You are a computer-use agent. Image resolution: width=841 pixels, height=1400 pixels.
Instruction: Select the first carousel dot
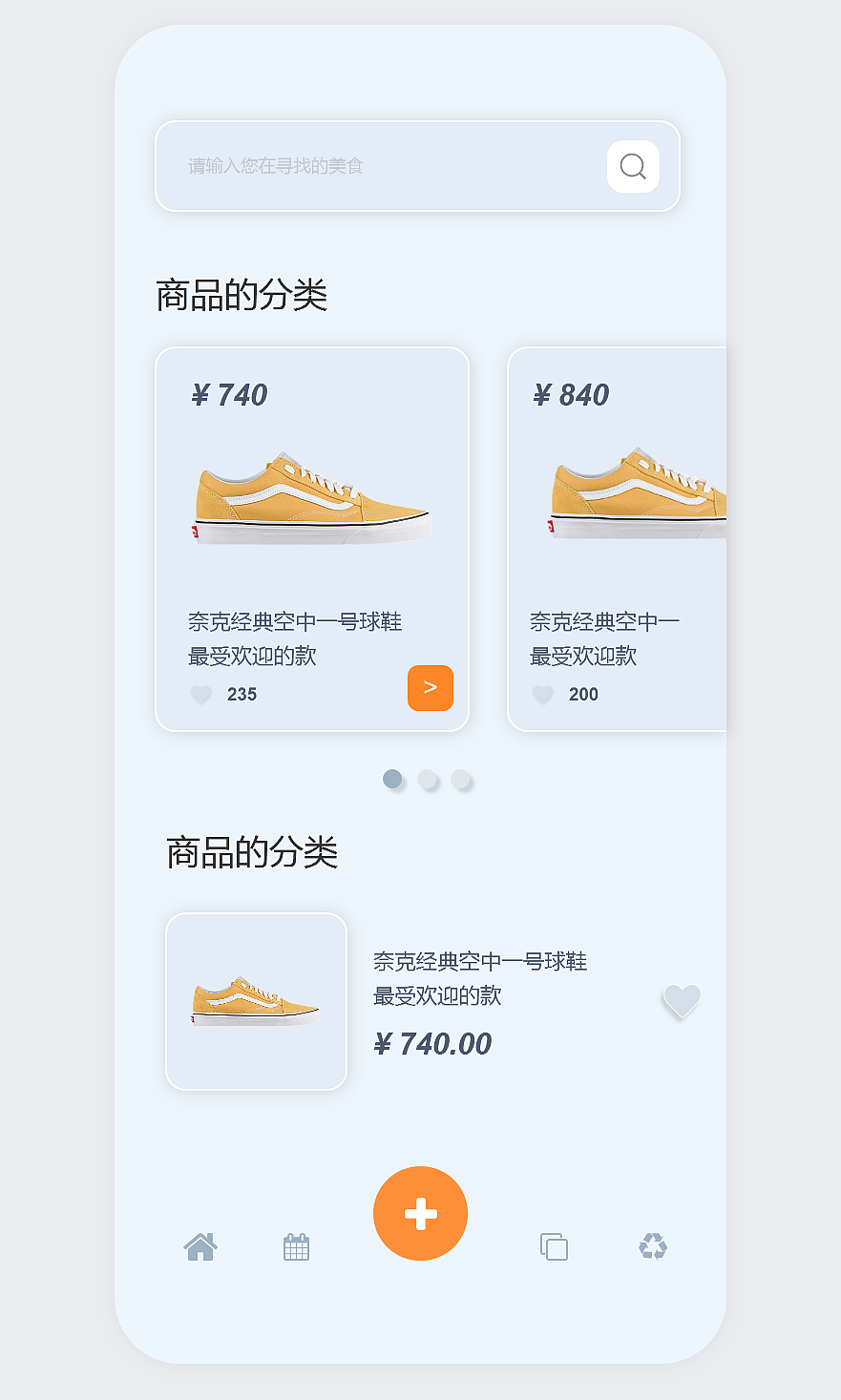pyautogui.click(x=393, y=779)
